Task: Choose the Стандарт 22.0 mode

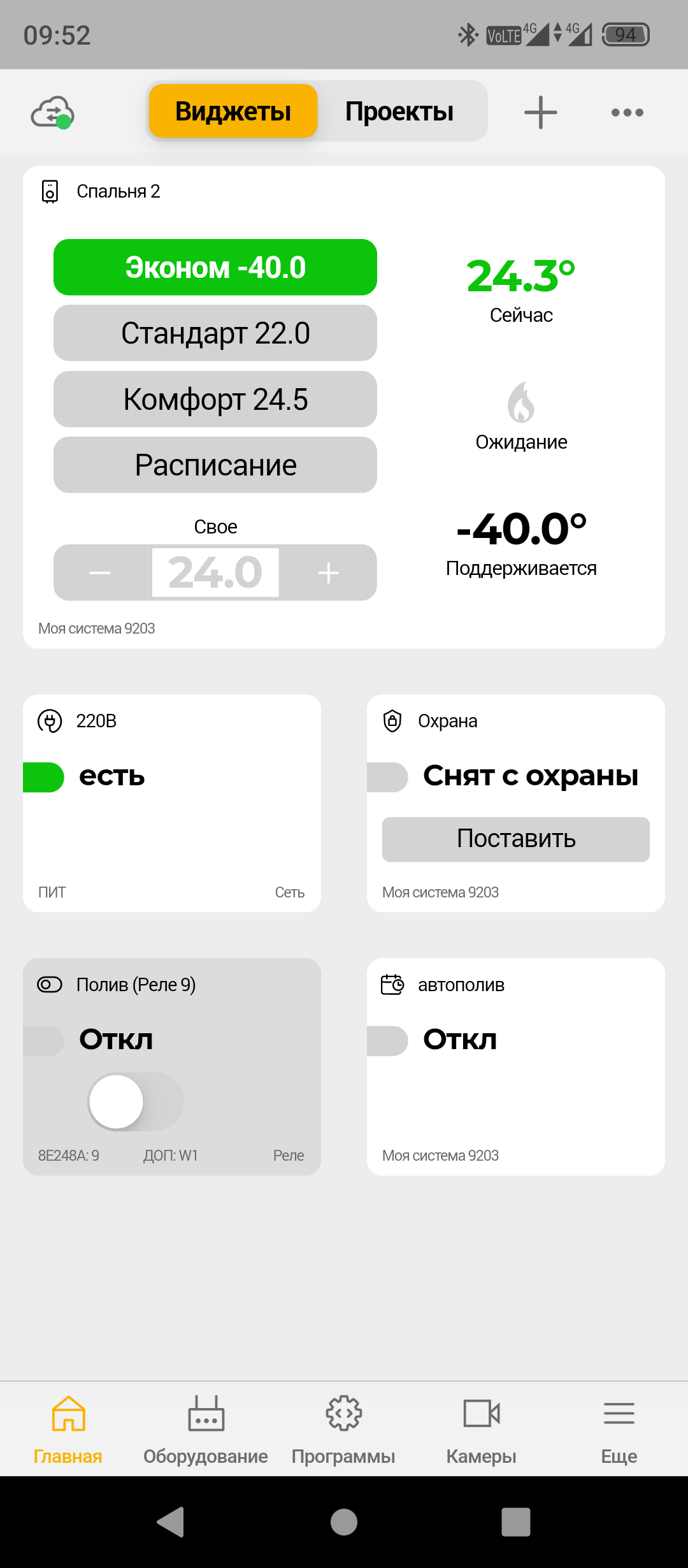Action: 215,333
